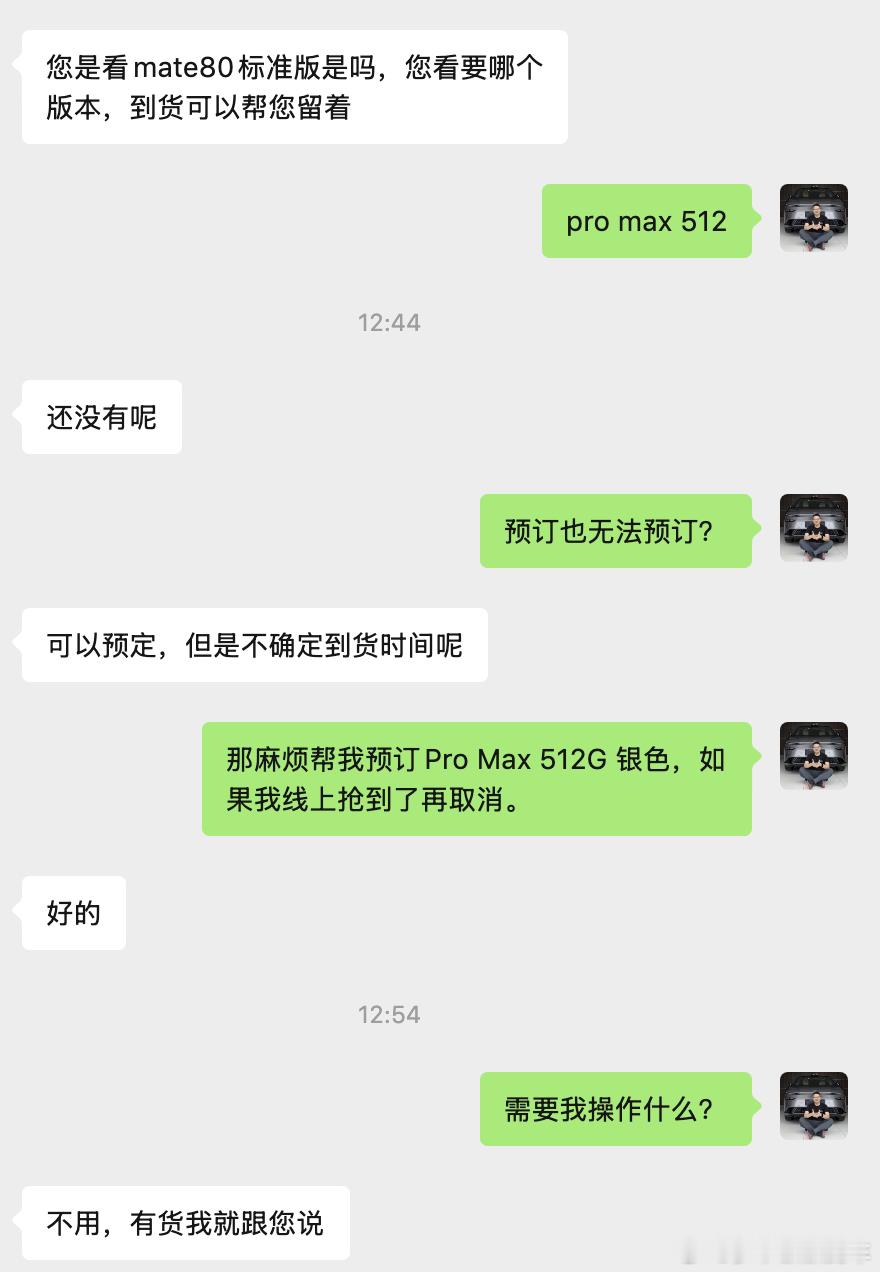
Task: Click the avatar next to "预订也无法预订?"
Action: click(813, 528)
